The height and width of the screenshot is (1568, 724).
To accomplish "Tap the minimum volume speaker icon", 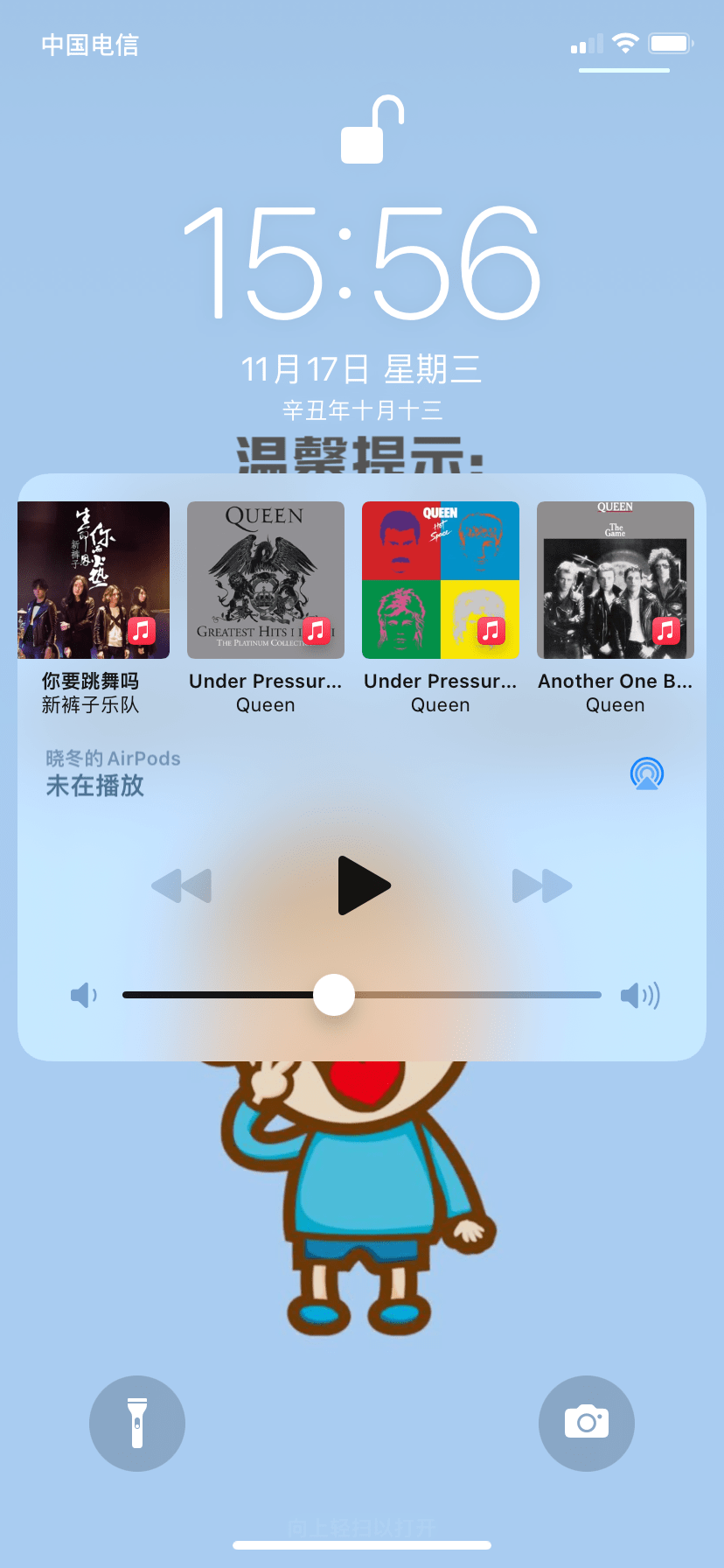I will click(x=83, y=995).
